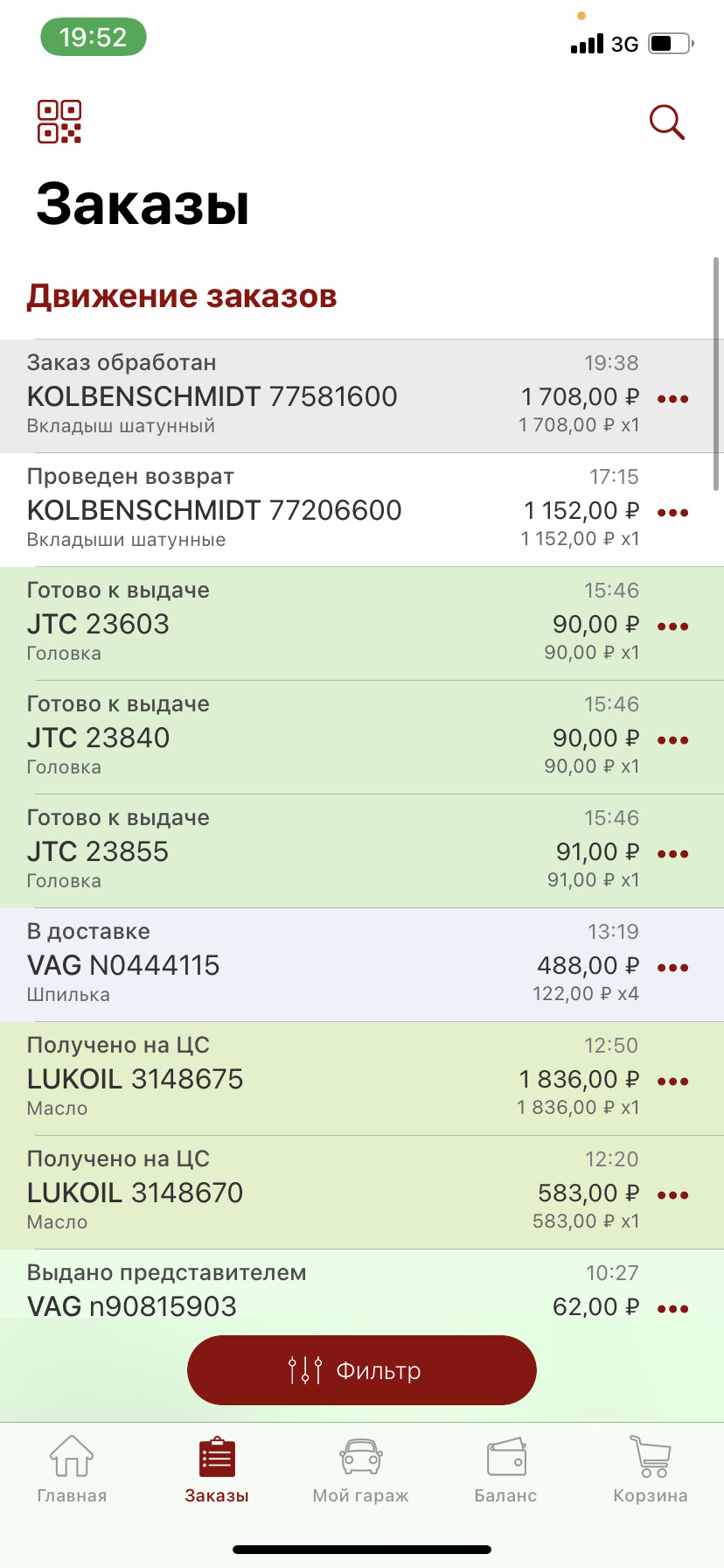Viewport: 724px width, 1568px height.
Task: Tap the 19:52 time indicator
Action: [93, 37]
